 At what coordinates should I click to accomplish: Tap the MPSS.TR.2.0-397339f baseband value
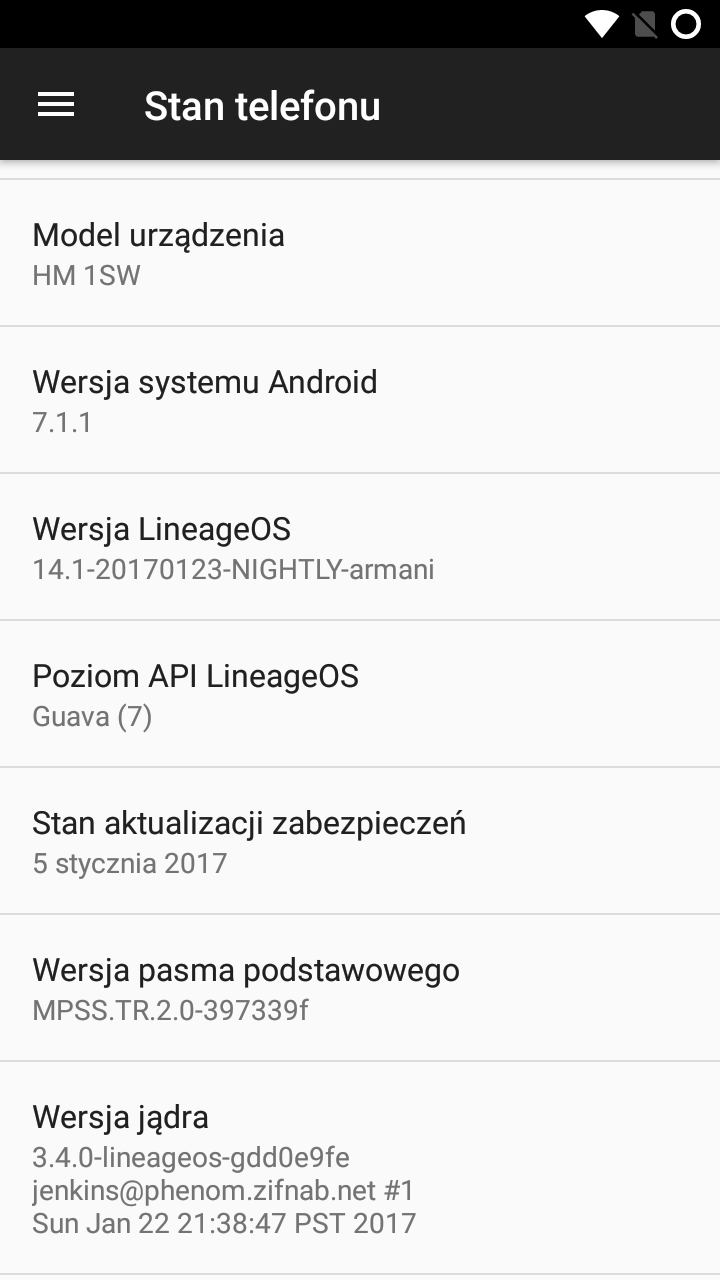tap(170, 1011)
